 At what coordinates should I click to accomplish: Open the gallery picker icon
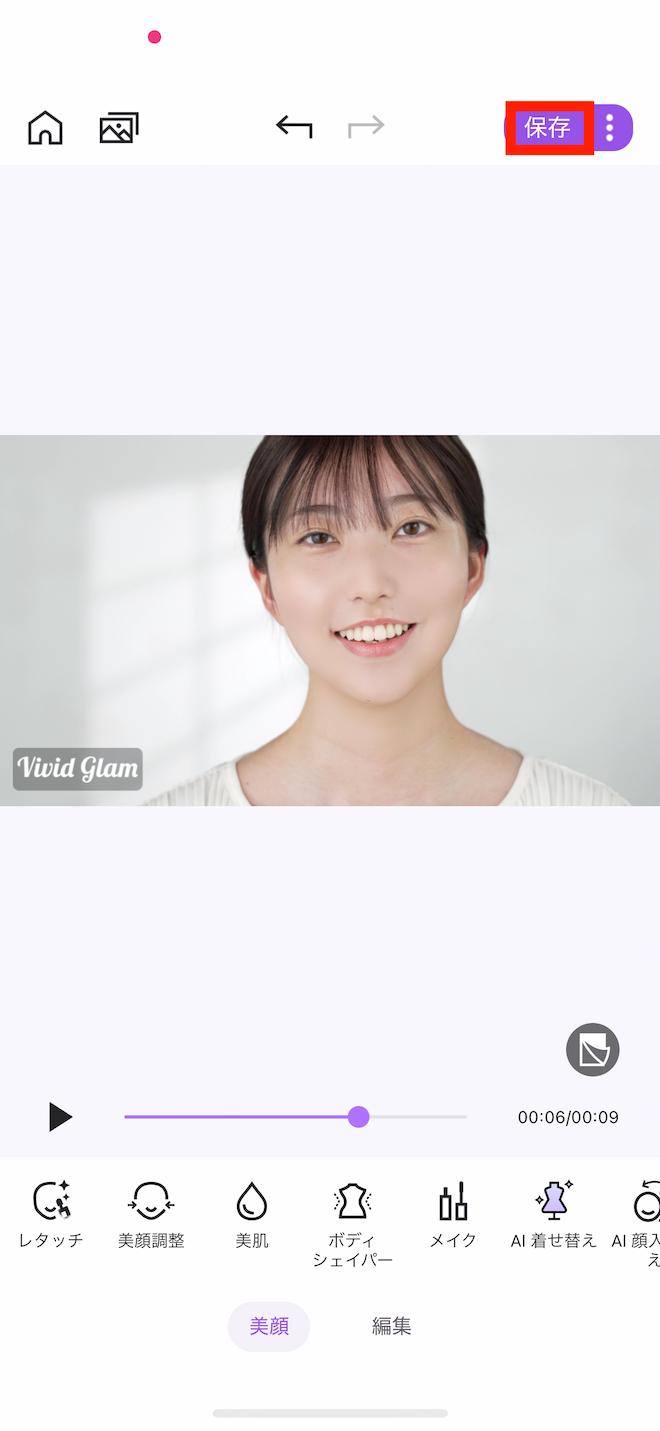pyautogui.click(x=119, y=128)
